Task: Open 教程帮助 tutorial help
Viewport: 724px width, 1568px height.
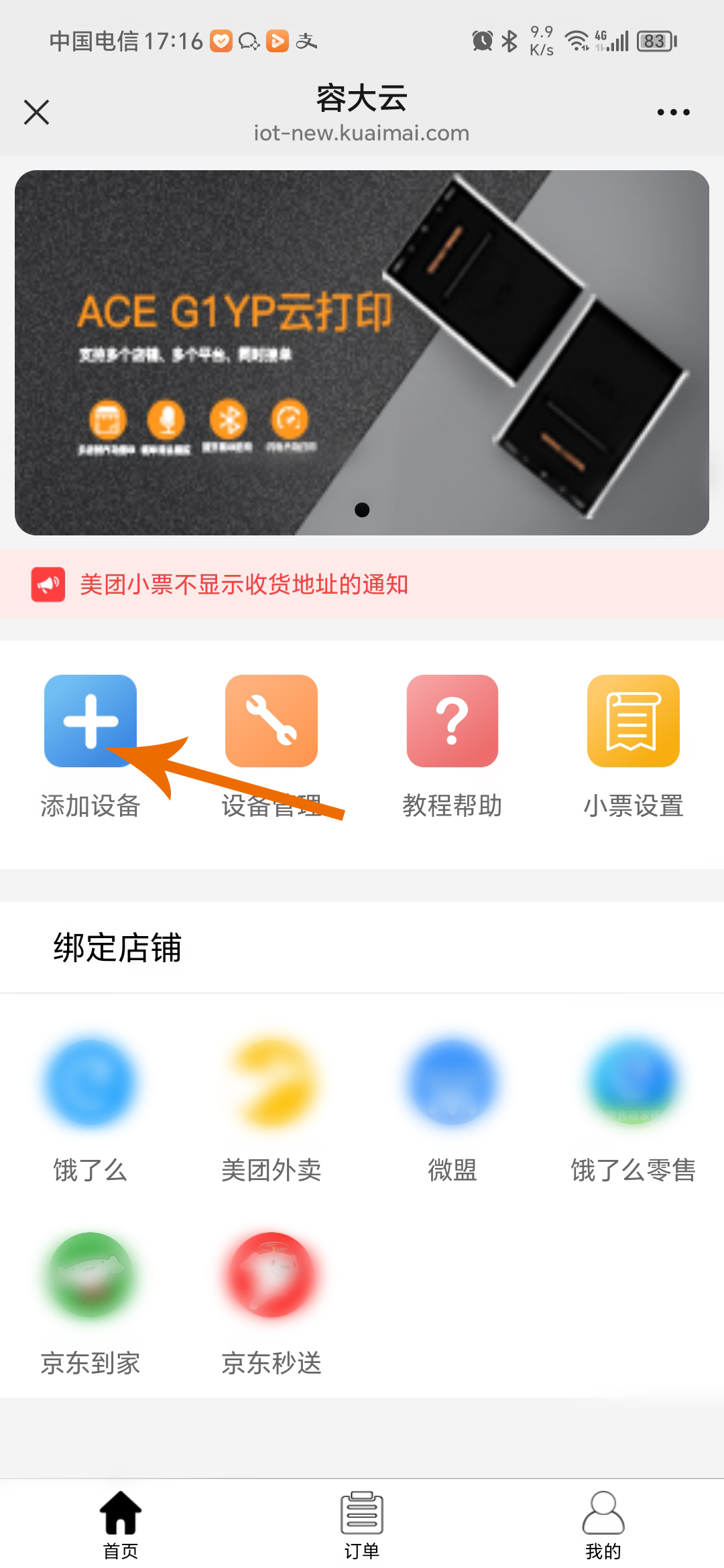Action: (x=452, y=720)
